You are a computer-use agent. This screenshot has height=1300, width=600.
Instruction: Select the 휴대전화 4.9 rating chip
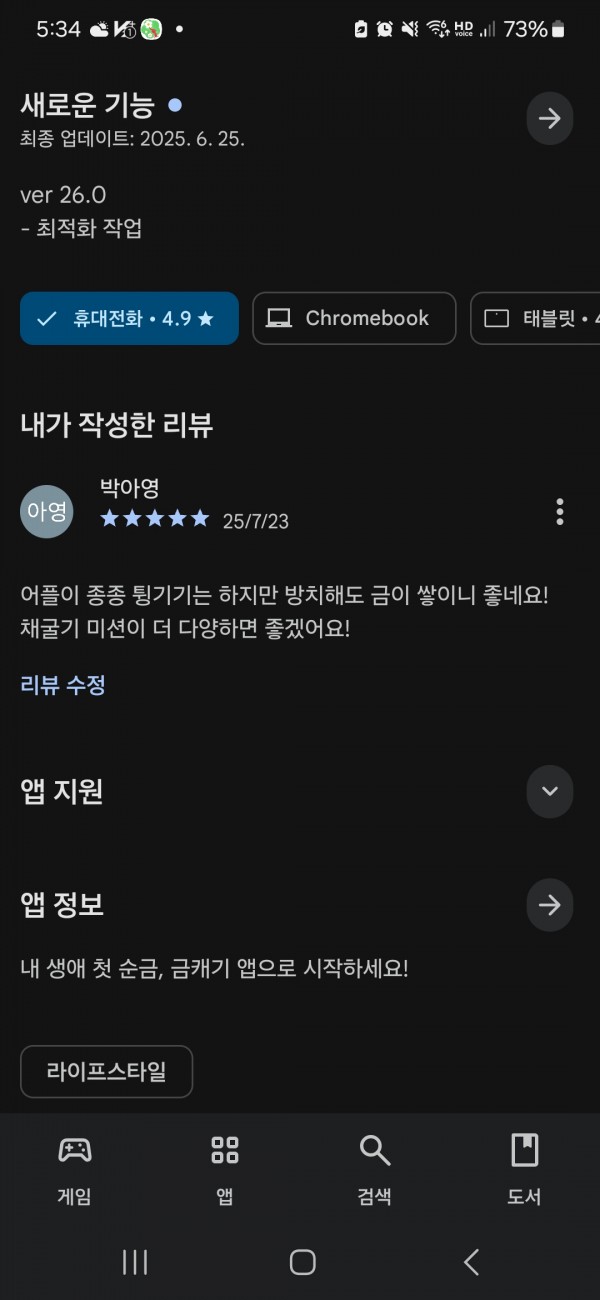pyautogui.click(x=129, y=319)
